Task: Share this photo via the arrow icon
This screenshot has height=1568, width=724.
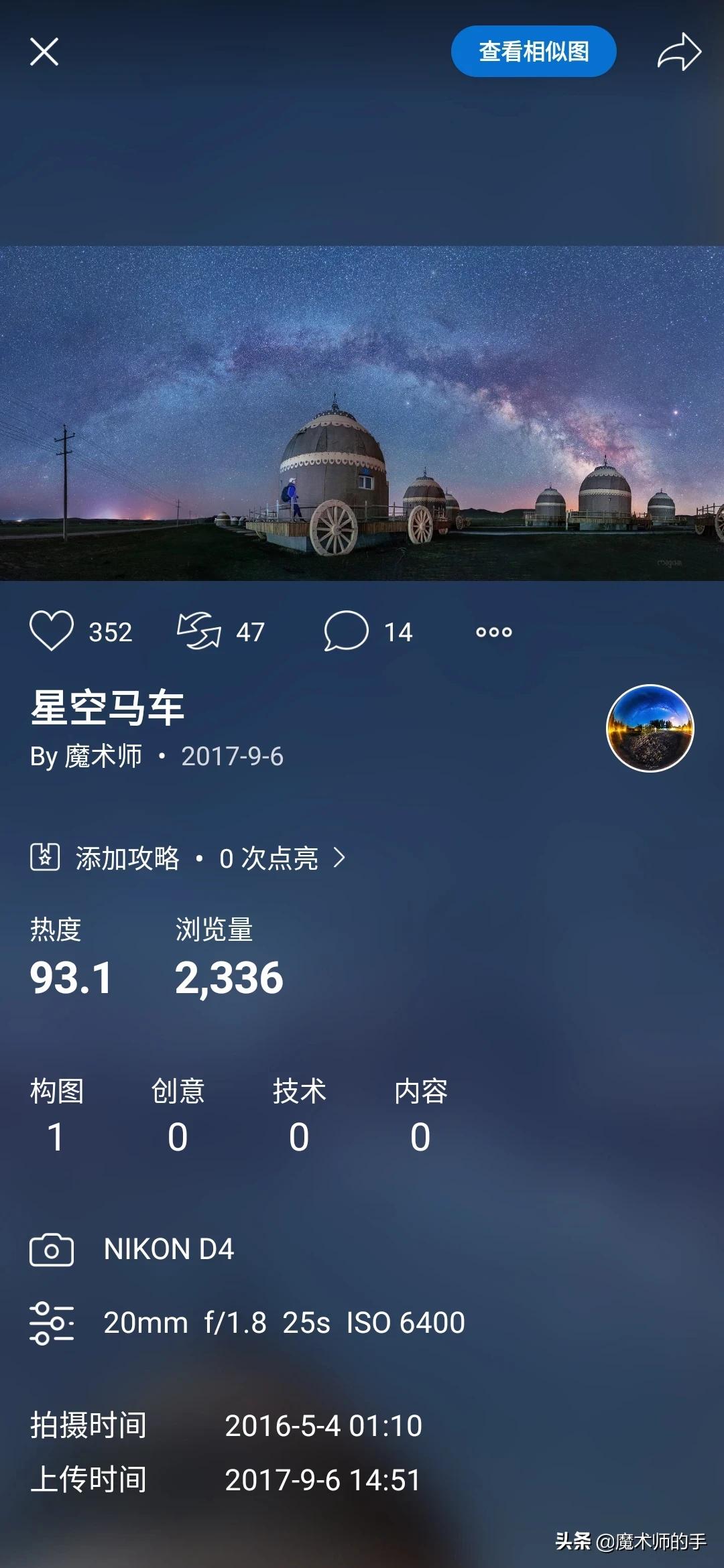Action: [679, 52]
